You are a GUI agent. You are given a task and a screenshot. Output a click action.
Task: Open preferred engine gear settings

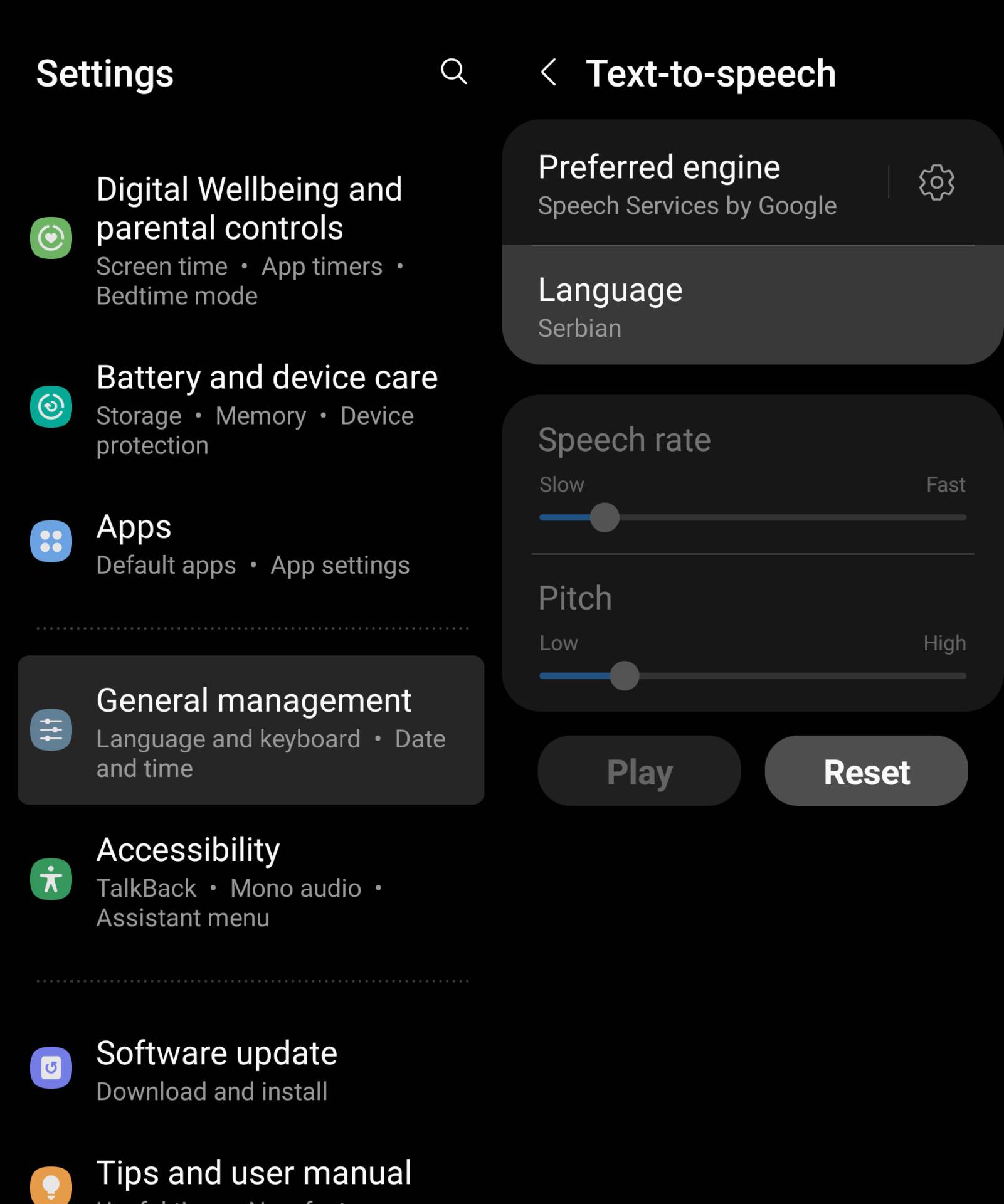[x=936, y=182]
